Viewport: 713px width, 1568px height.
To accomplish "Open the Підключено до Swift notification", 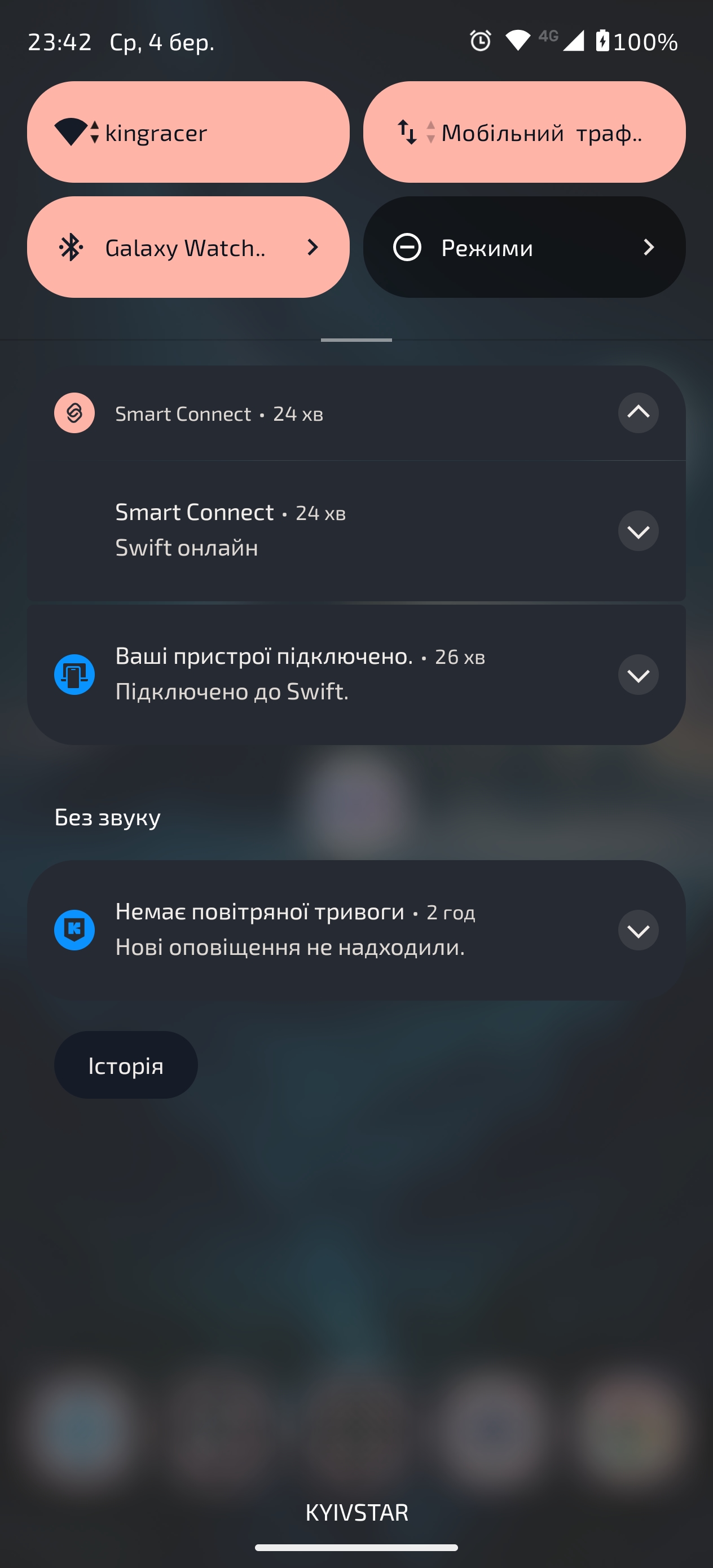I will click(305, 675).
